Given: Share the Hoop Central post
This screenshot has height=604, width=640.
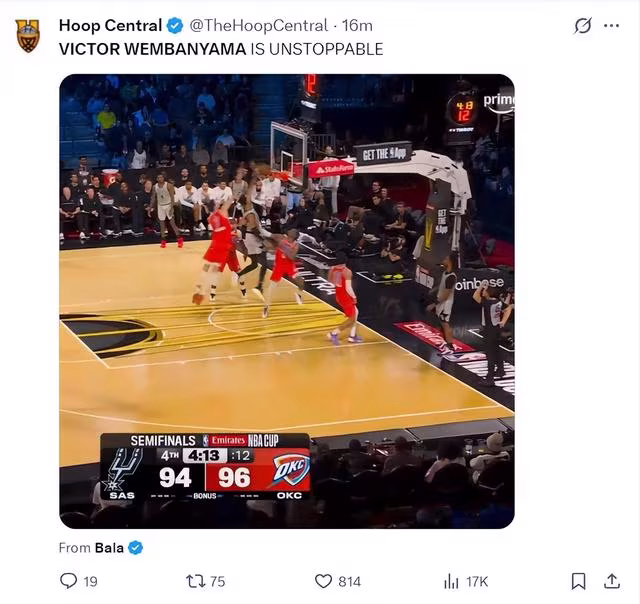Looking at the screenshot, I should coord(611,581).
